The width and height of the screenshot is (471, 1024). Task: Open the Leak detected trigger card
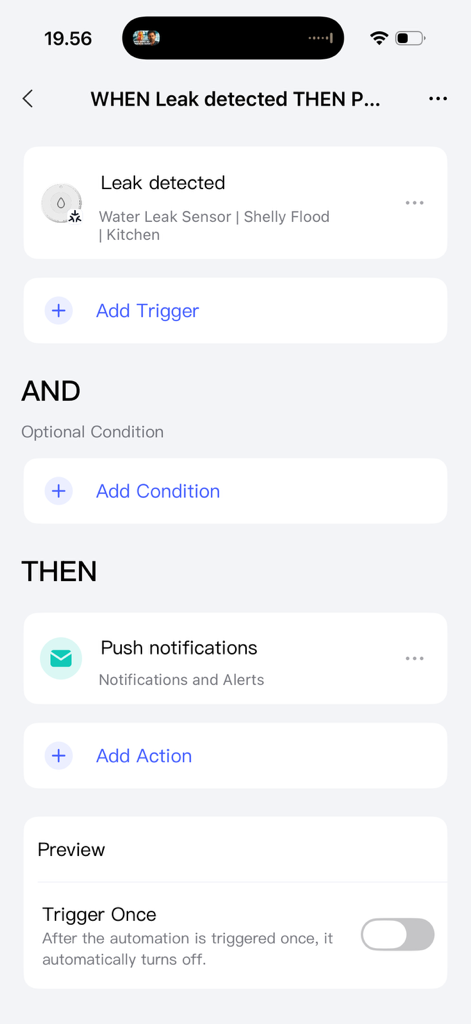(x=235, y=203)
